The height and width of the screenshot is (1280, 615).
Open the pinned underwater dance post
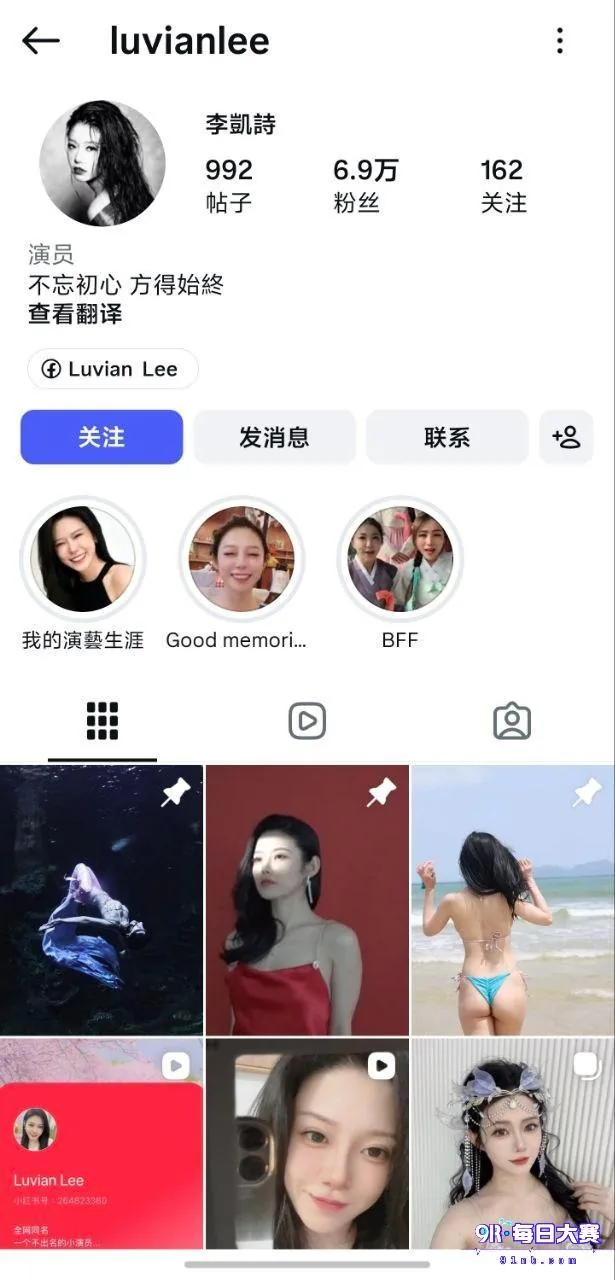[101, 900]
